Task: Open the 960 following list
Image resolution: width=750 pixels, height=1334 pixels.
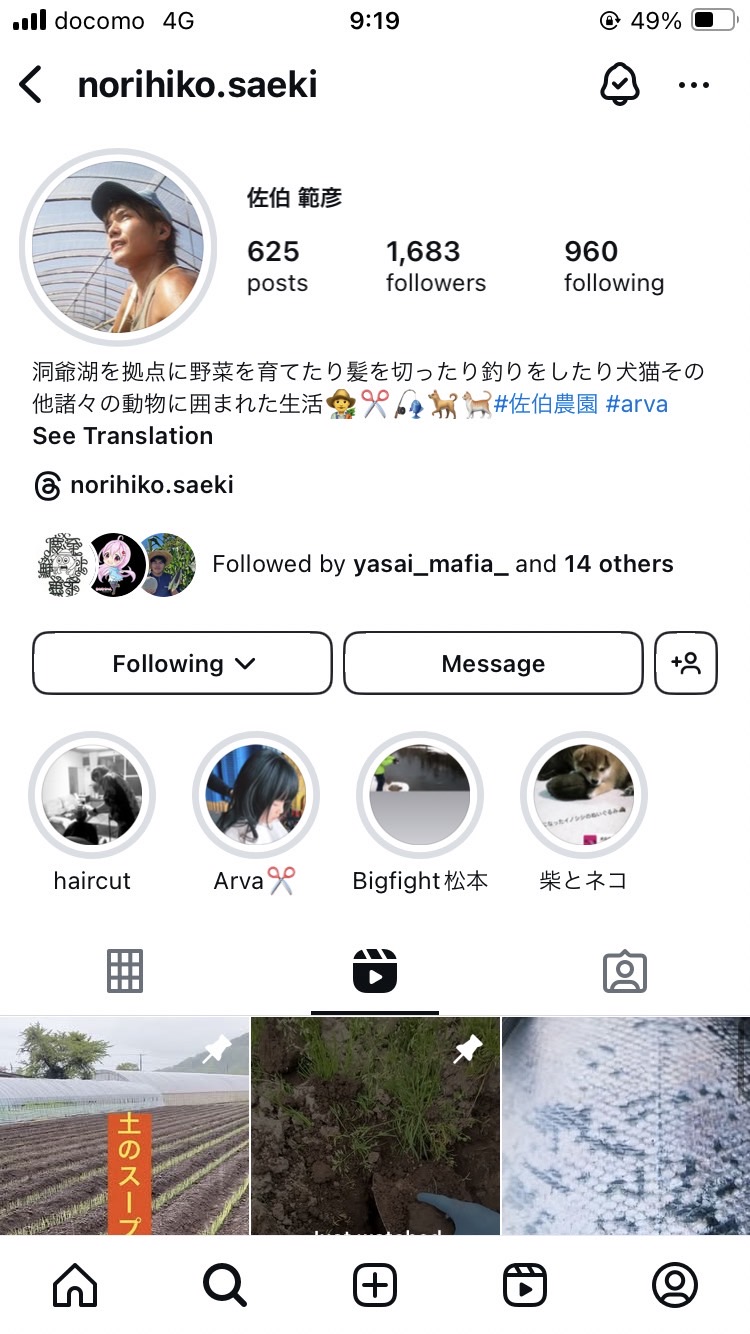Action: tap(614, 266)
